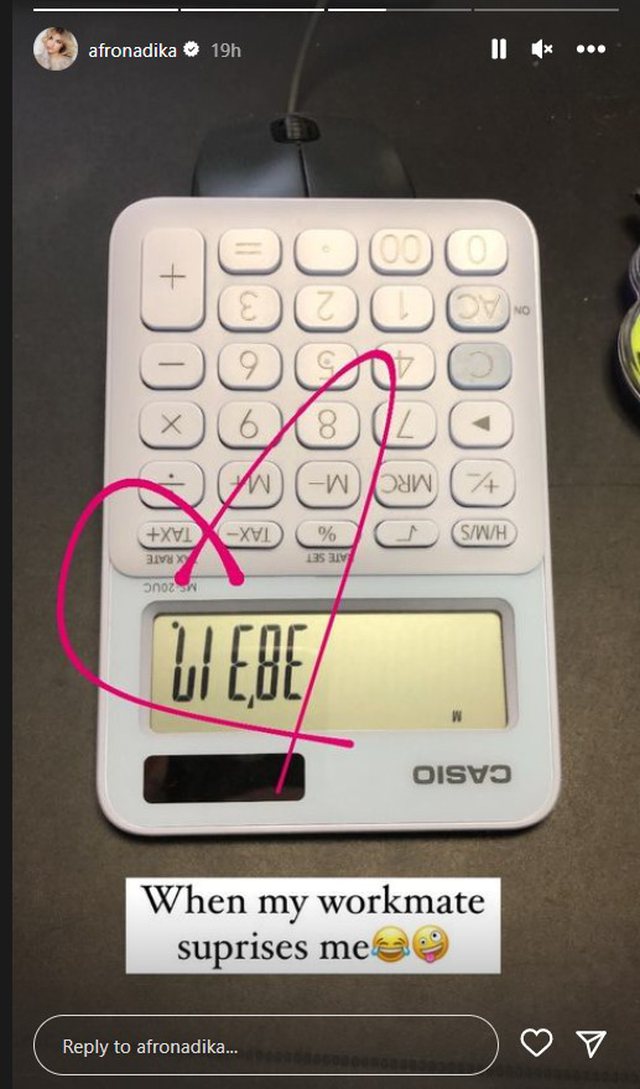This screenshot has width=640, height=1089.
Task: Pause the story playback
Action: point(498,49)
